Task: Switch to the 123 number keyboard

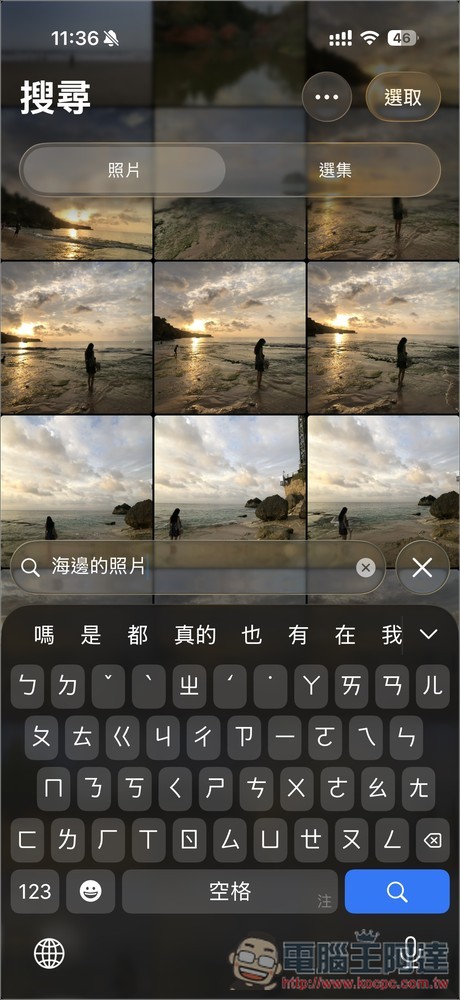Action: tap(35, 891)
